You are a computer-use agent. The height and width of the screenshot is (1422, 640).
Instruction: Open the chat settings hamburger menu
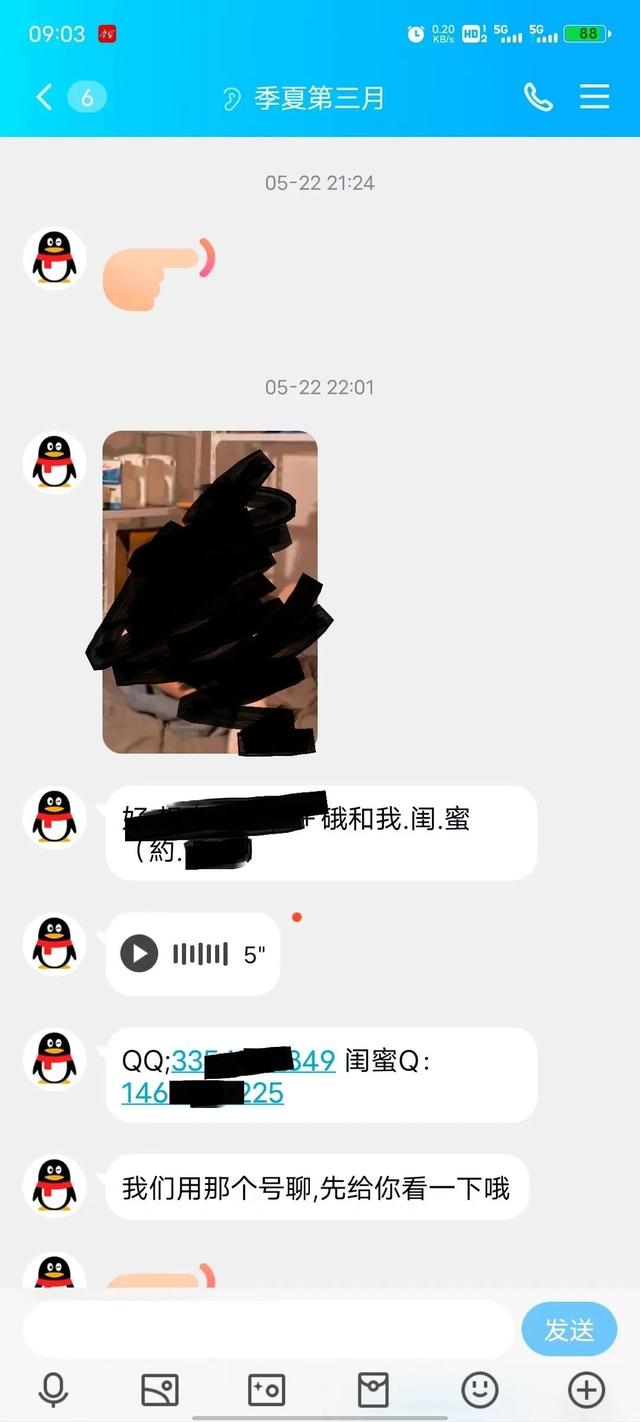(x=594, y=96)
